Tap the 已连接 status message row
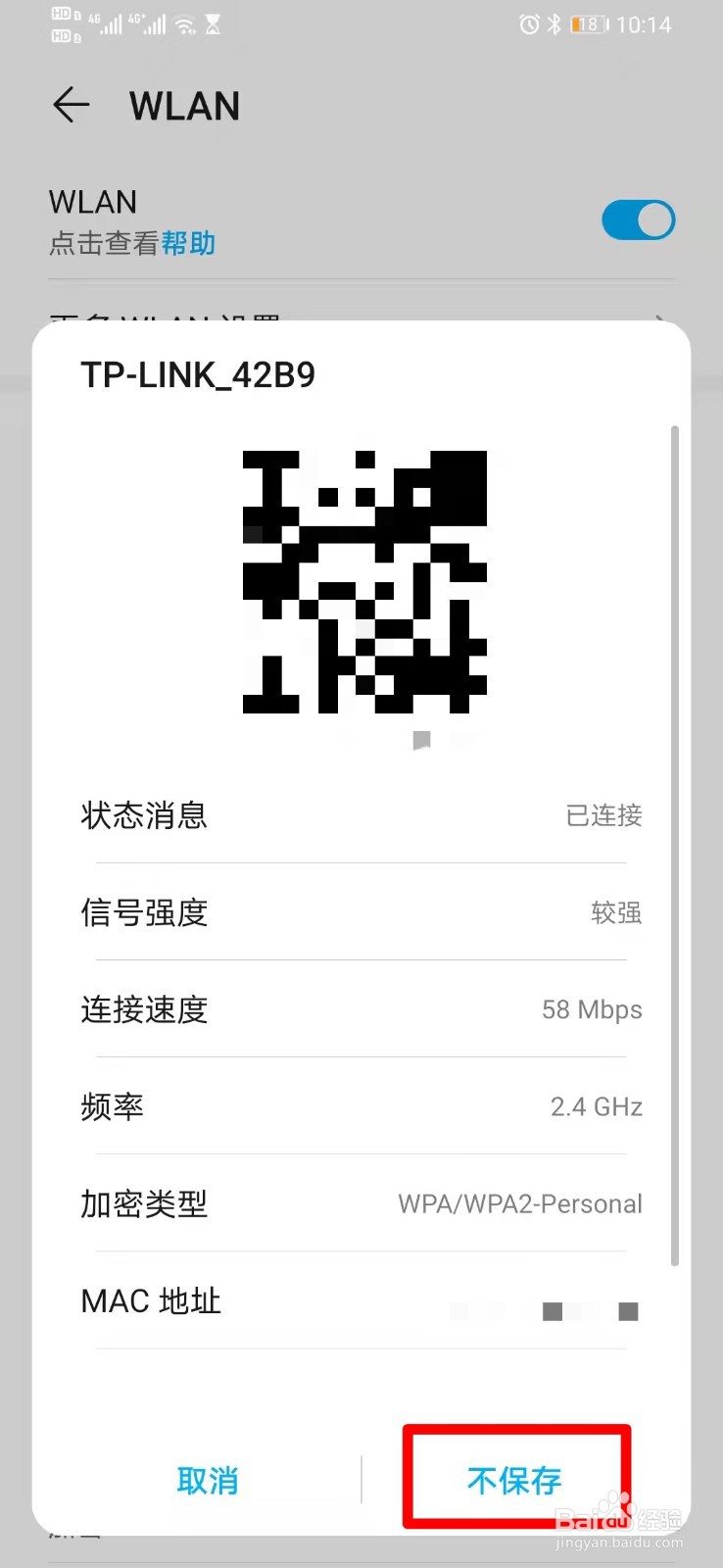Screen dimensions: 723x1568 click(361, 815)
